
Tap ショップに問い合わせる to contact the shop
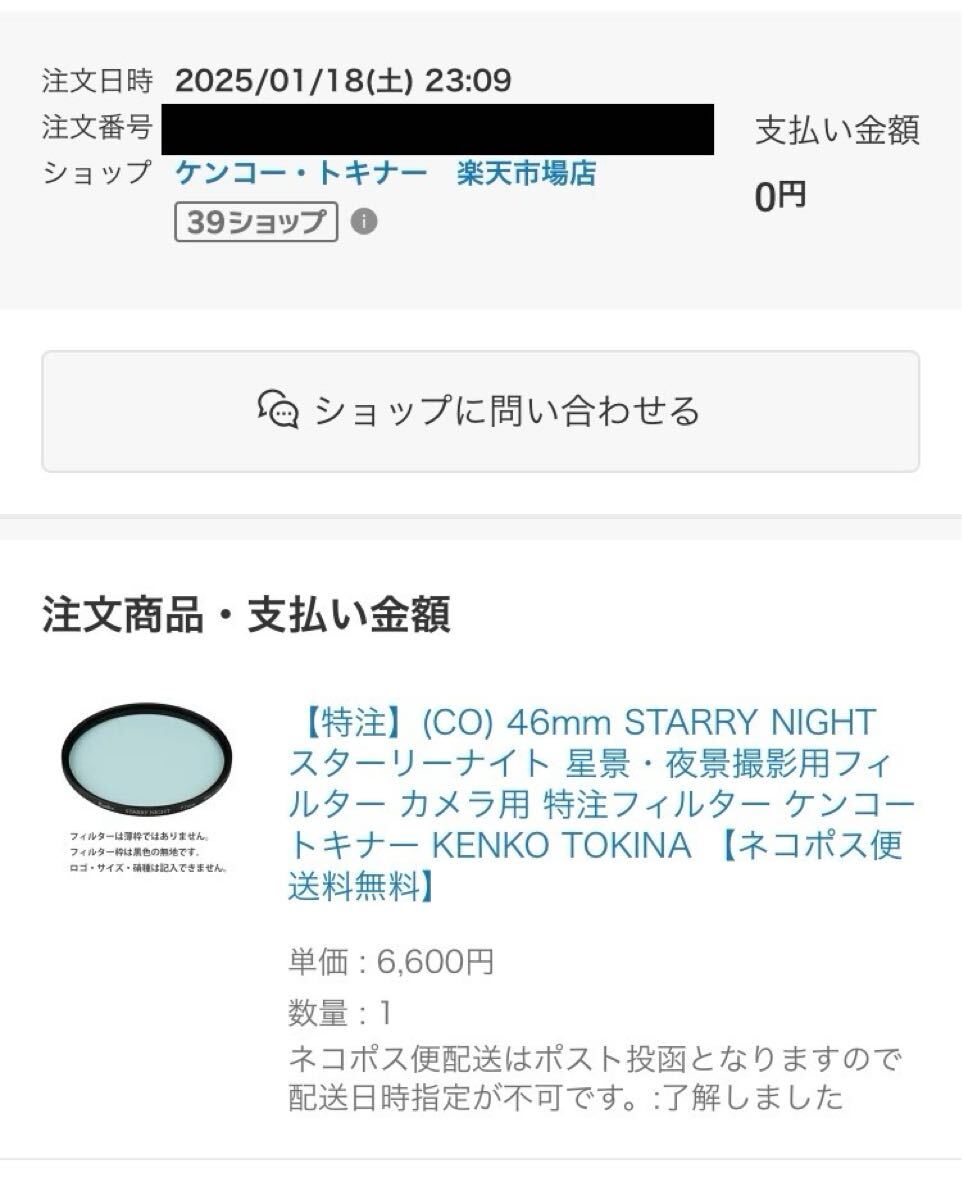(x=480, y=411)
